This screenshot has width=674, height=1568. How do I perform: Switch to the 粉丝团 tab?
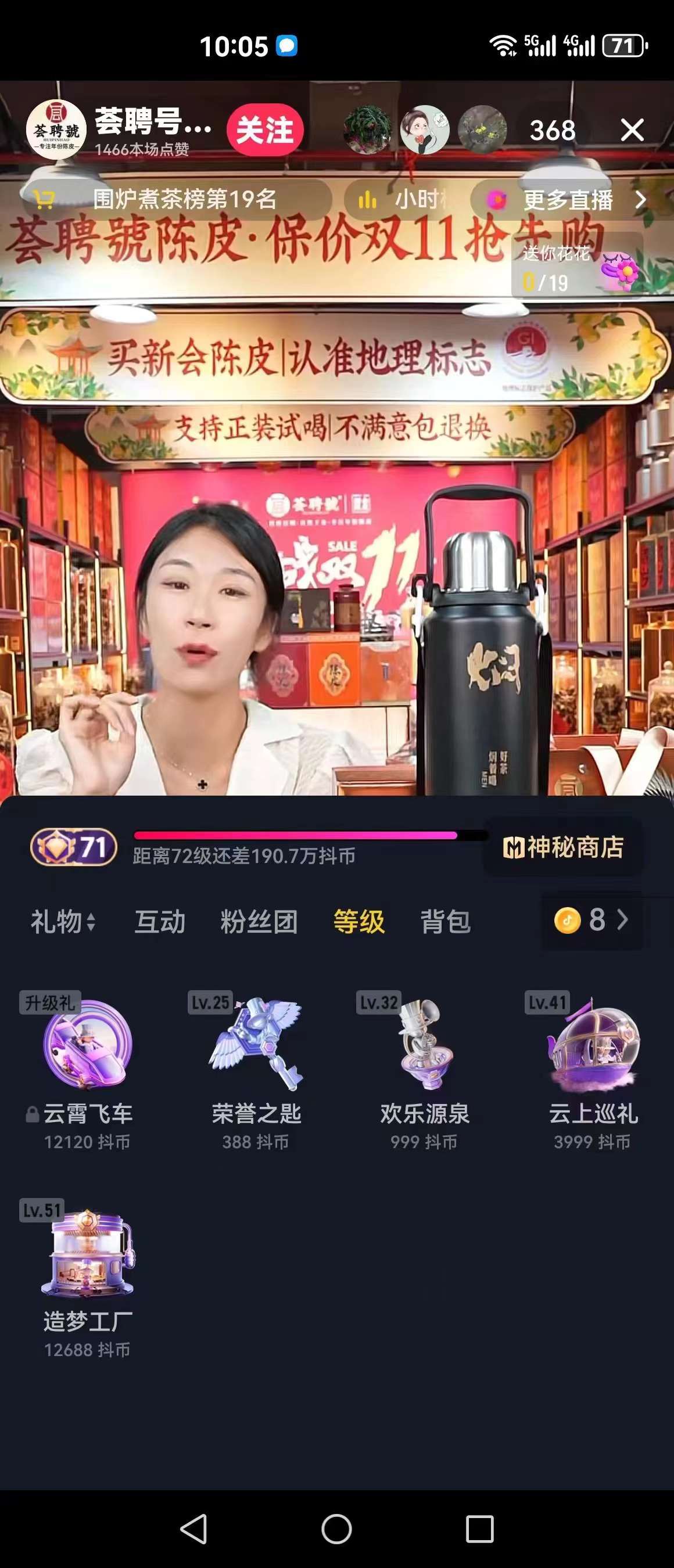pyautogui.click(x=259, y=921)
